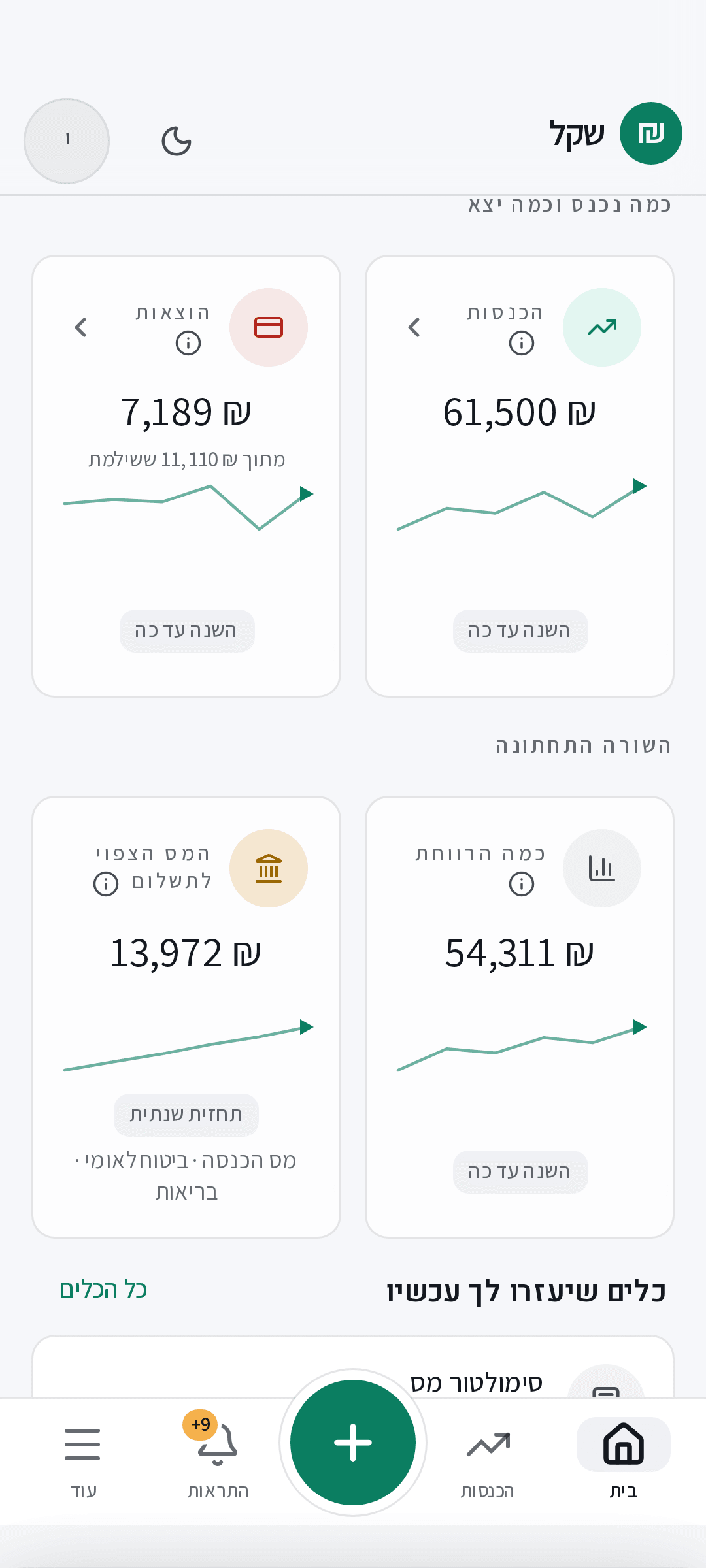Show info about הוצאות
Image resolution: width=706 pixels, height=1568 pixels.
click(188, 343)
